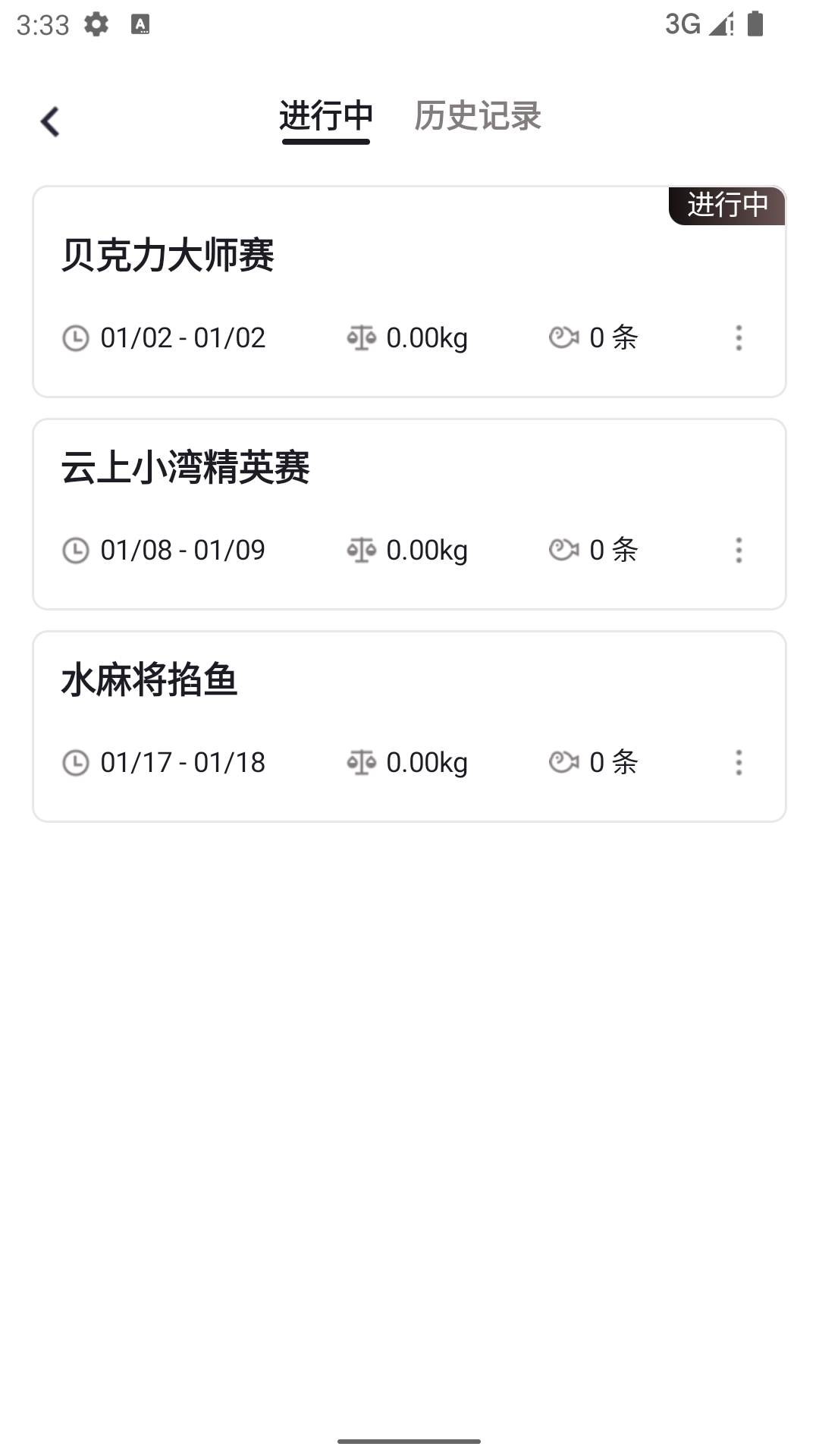
Task: Switch to the 历史记录 tab
Action: [477, 117]
